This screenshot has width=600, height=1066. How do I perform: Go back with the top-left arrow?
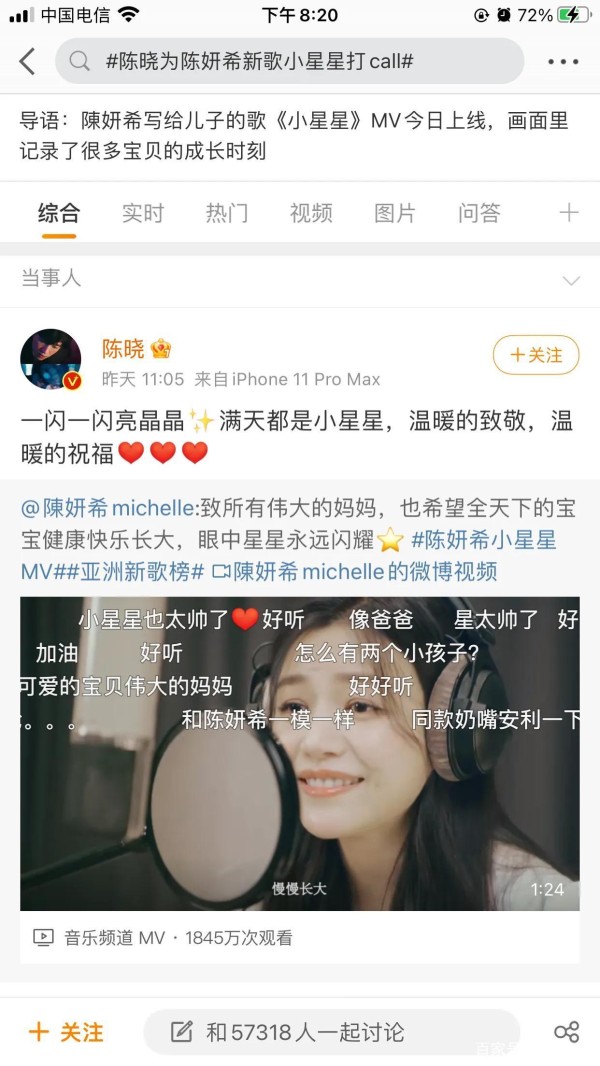[x=27, y=61]
